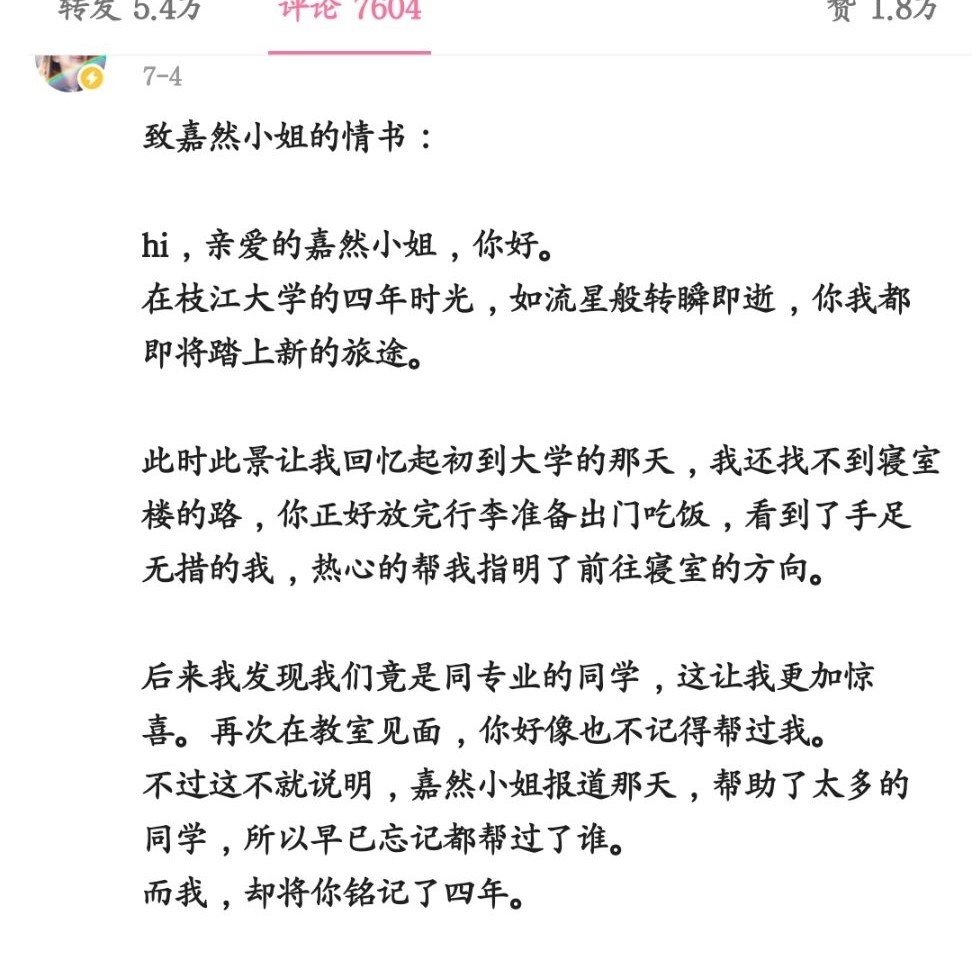Select the 评论 7604 tab
The height and width of the screenshot is (972, 972).
click(x=350, y=12)
